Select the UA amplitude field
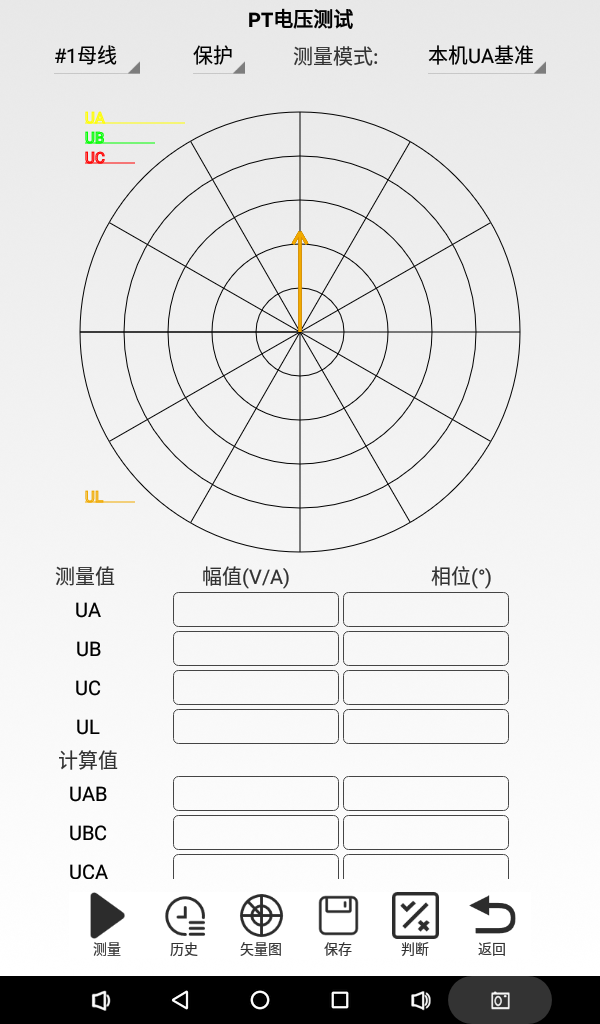 [256, 609]
